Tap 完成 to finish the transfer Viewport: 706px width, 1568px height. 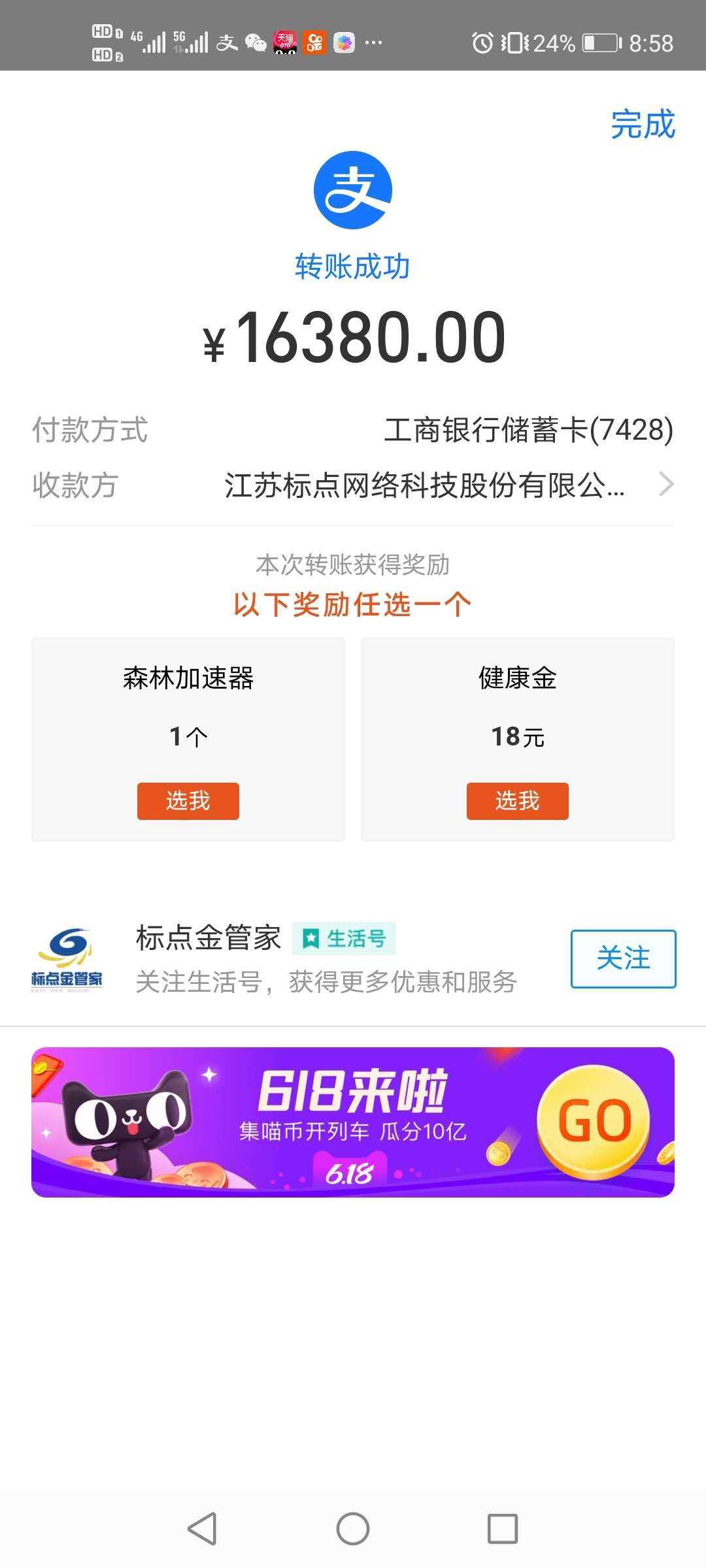pos(643,124)
